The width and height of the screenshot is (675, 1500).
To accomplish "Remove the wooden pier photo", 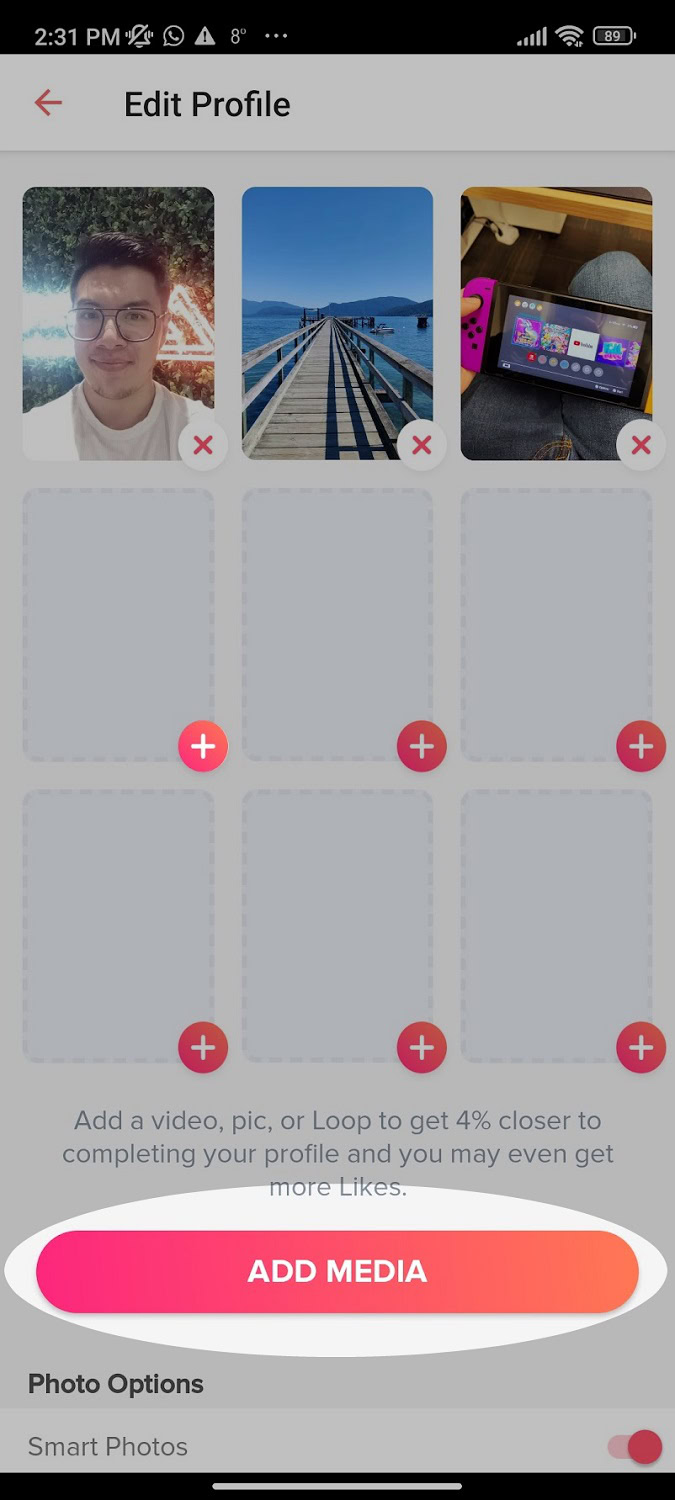I will (422, 445).
